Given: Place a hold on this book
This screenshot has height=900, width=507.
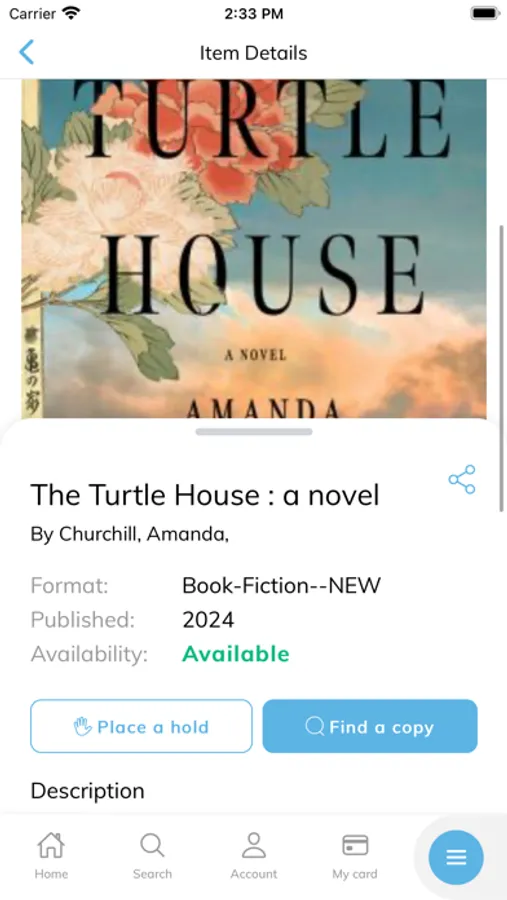Looking at the screenshot, I should pos(141,726).
